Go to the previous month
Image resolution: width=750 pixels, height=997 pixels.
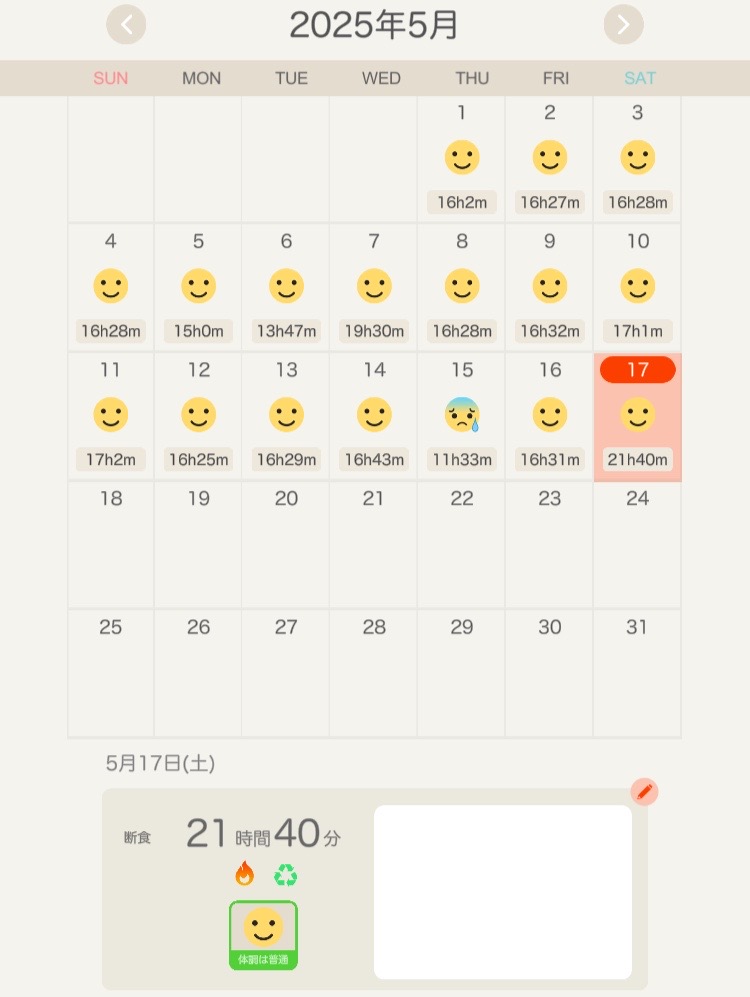[x=126, y=25]
